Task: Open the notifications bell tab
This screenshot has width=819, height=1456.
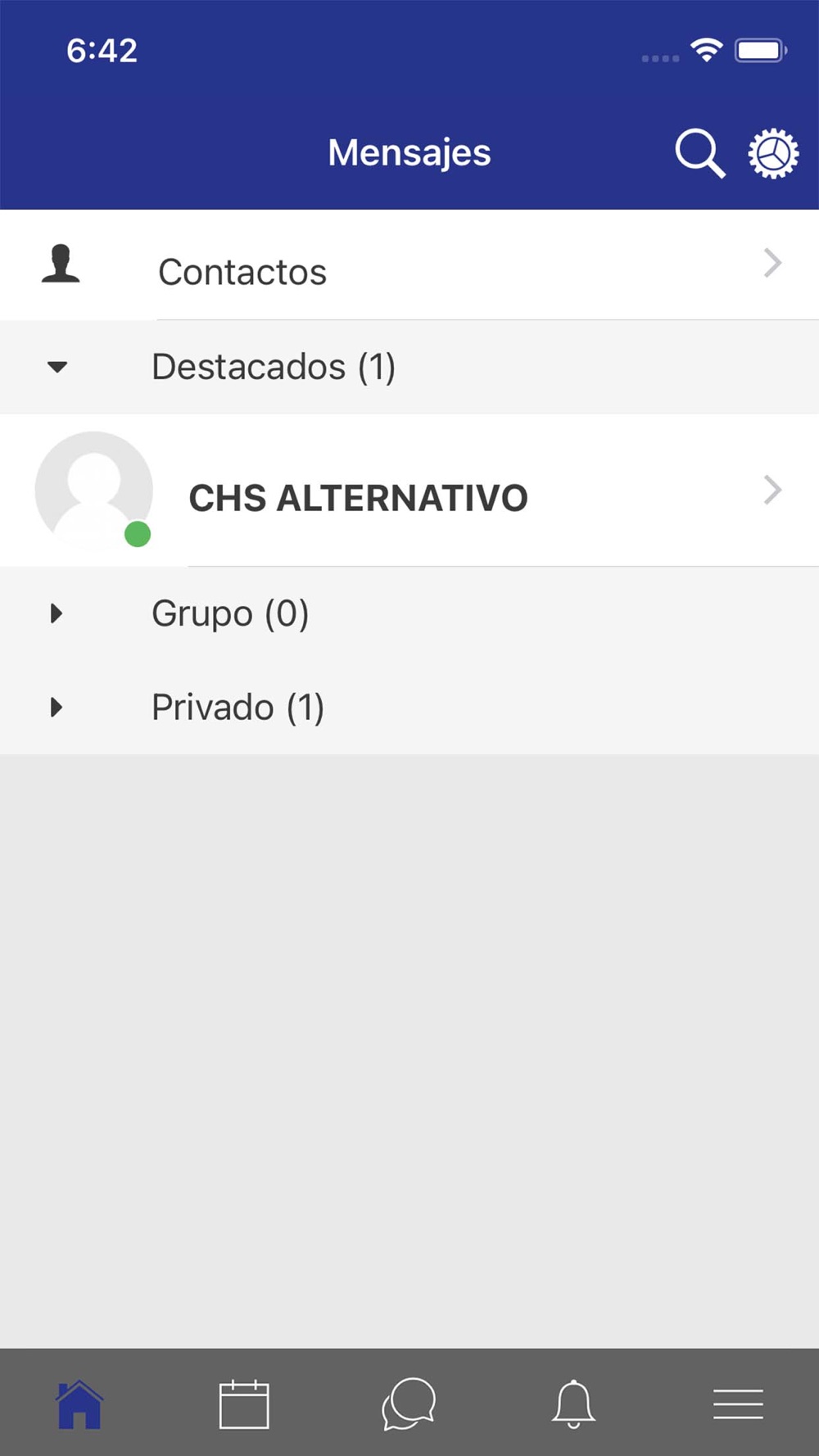Action: click(x=573, y=1404)
